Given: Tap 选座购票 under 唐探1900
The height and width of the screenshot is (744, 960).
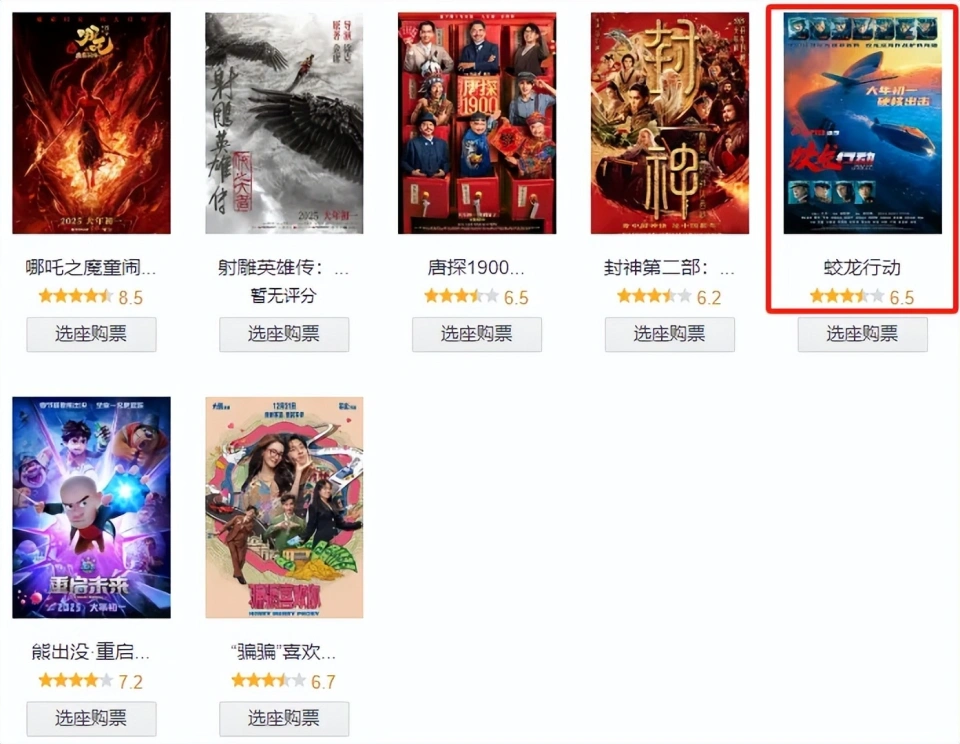Looking at the screenshot, I should pyautogui.click(x=477, y=334).
